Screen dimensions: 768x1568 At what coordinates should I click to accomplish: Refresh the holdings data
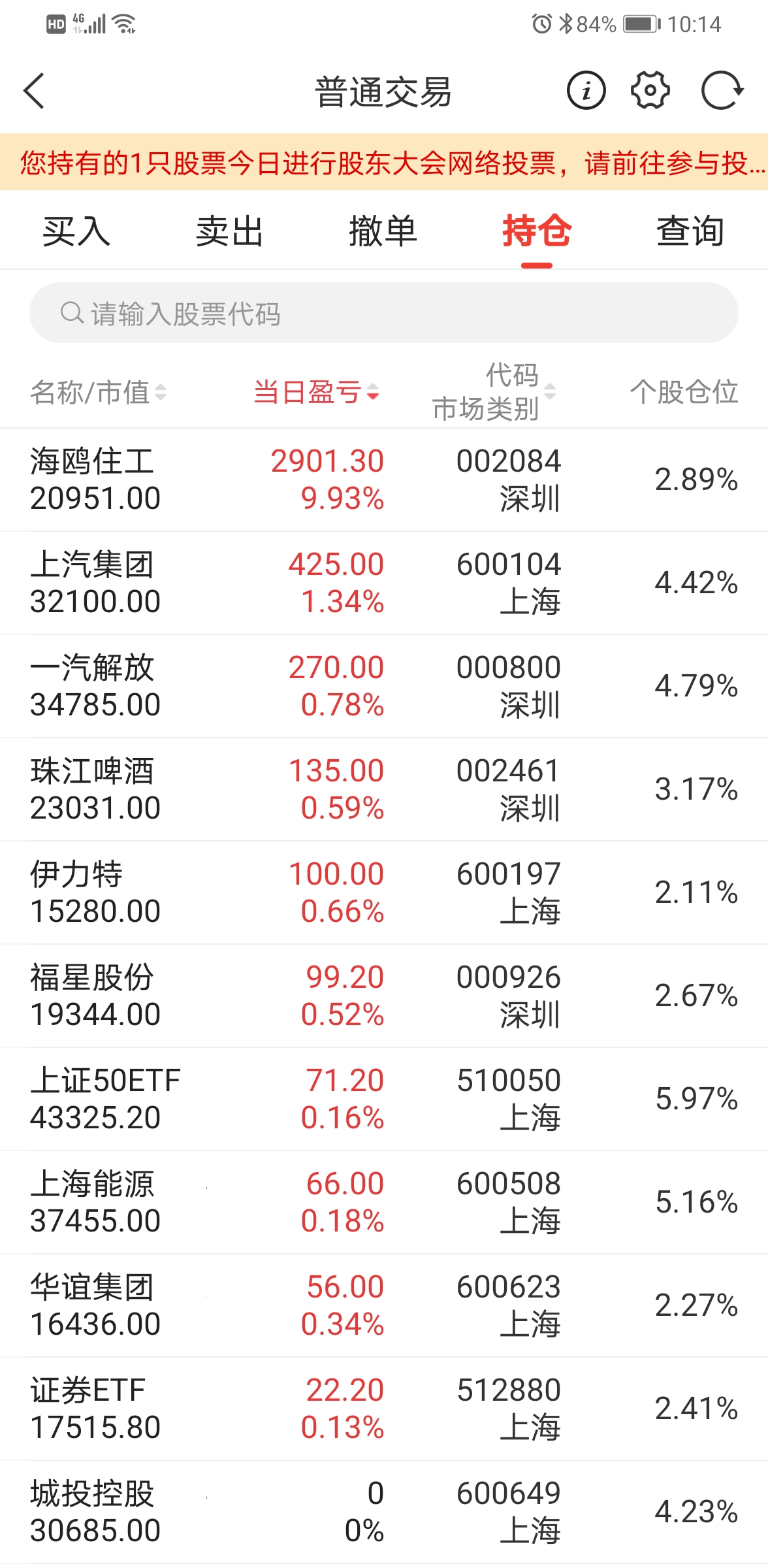(722, 91)
